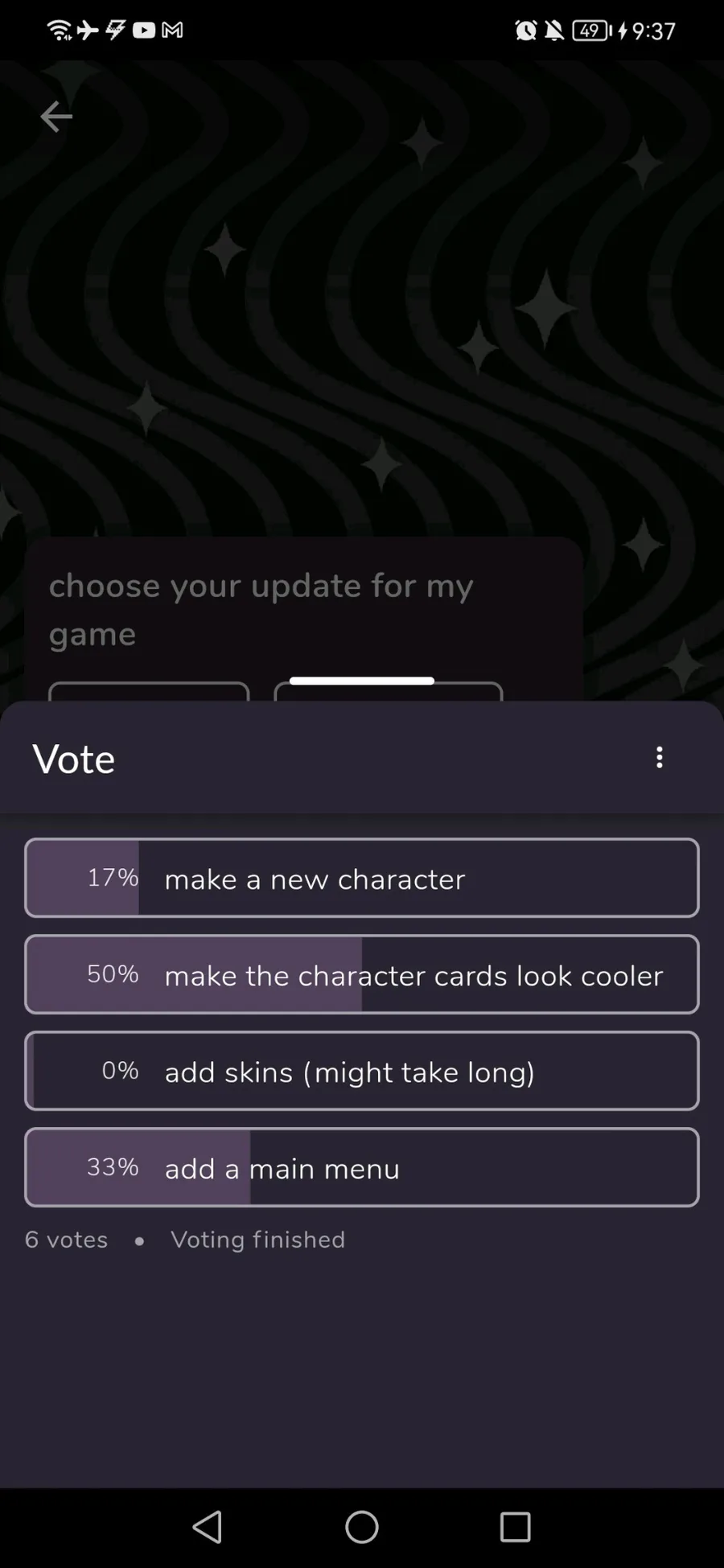Open the recent apps view
724x1568 pixels.
tap(515, 1526)
